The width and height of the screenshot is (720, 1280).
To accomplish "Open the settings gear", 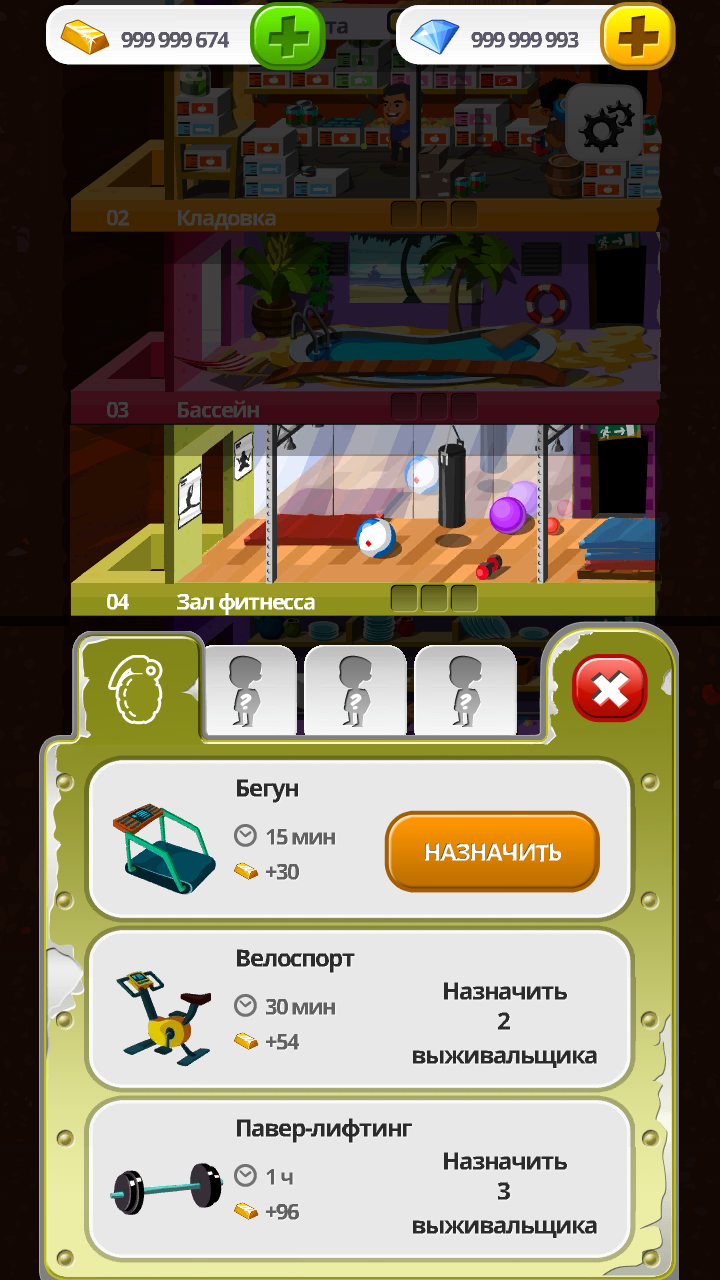I will [x=603, y=124].
